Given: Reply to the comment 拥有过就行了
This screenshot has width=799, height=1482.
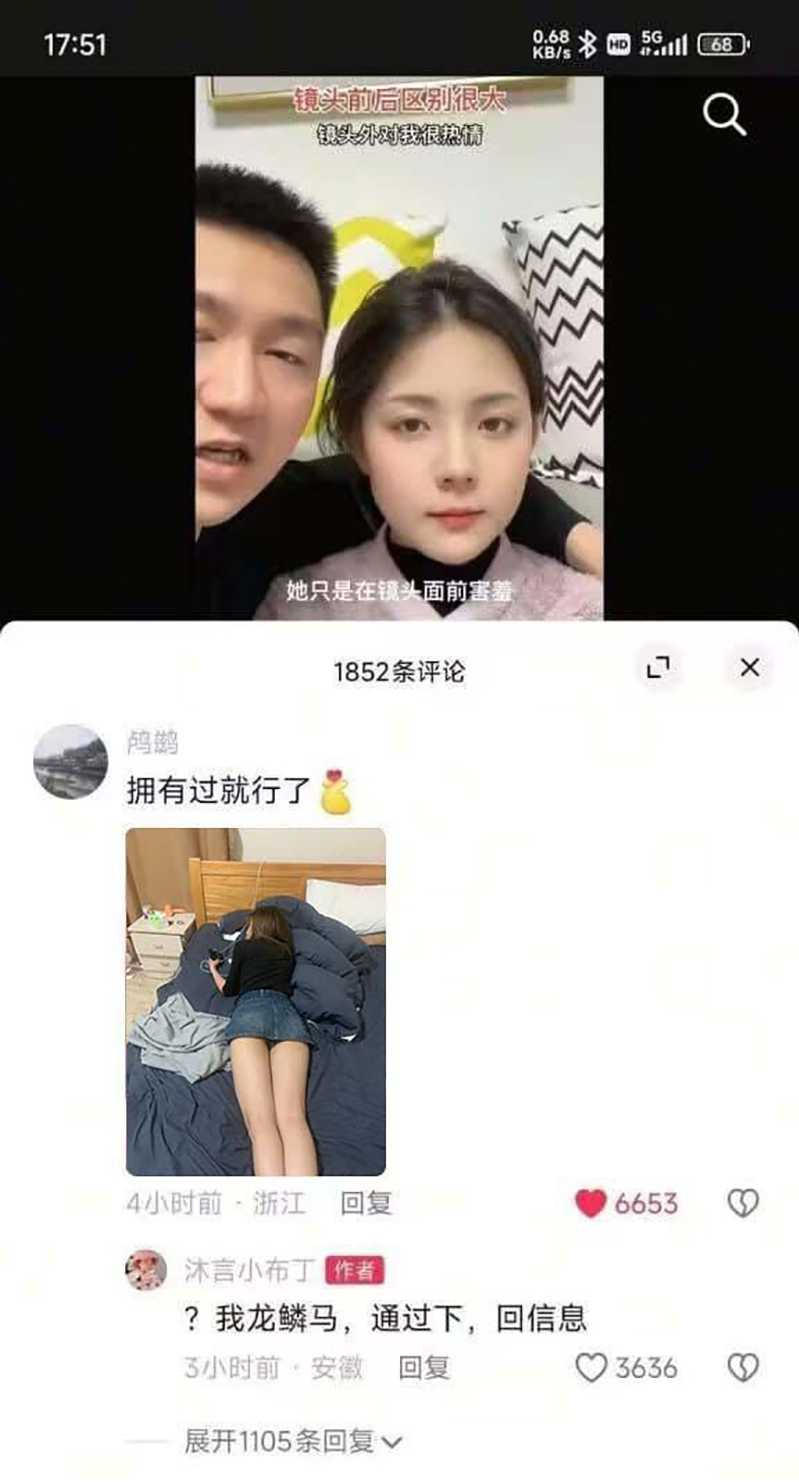Looking at the screenshot, I should [x=365, y=1203].
